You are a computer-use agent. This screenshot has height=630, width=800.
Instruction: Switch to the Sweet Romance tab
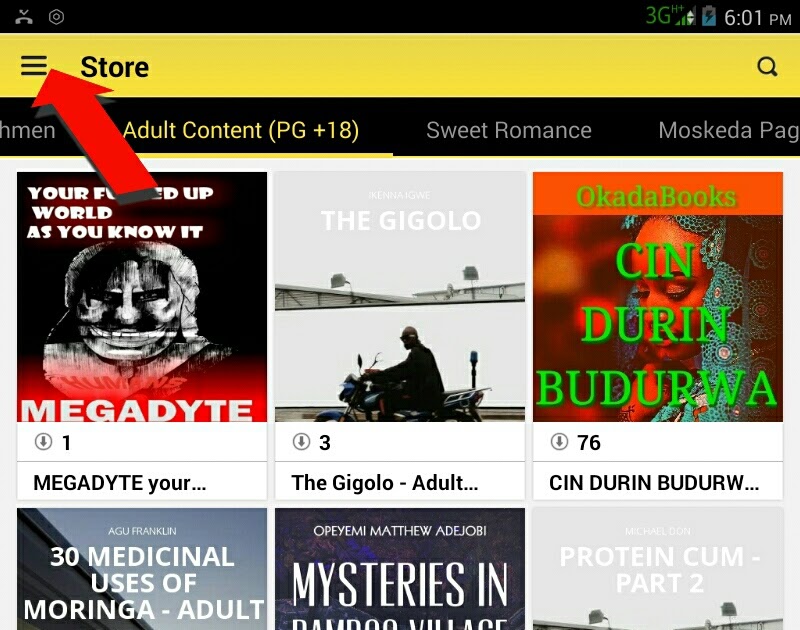point(509,130)
